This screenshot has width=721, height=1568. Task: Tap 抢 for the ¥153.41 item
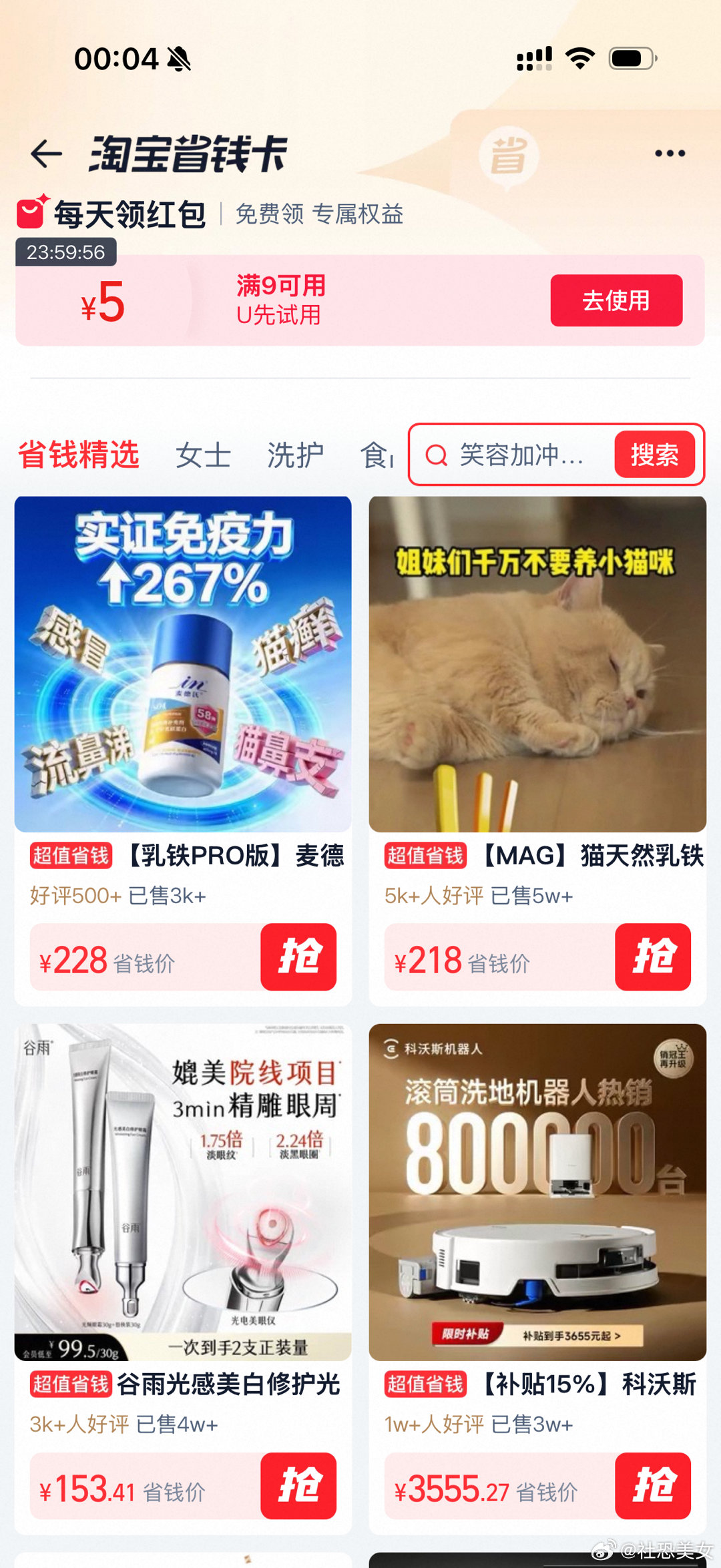(298, 1486)
